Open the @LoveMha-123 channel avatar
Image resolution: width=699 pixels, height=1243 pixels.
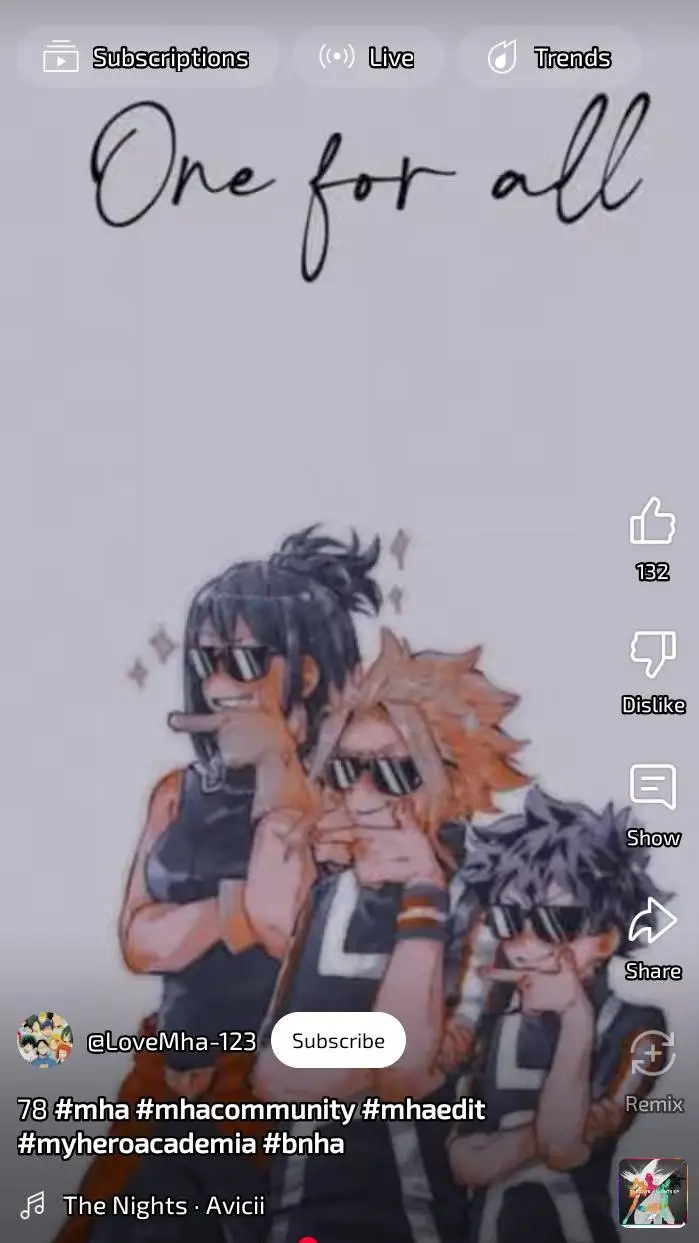[45, 1041]
